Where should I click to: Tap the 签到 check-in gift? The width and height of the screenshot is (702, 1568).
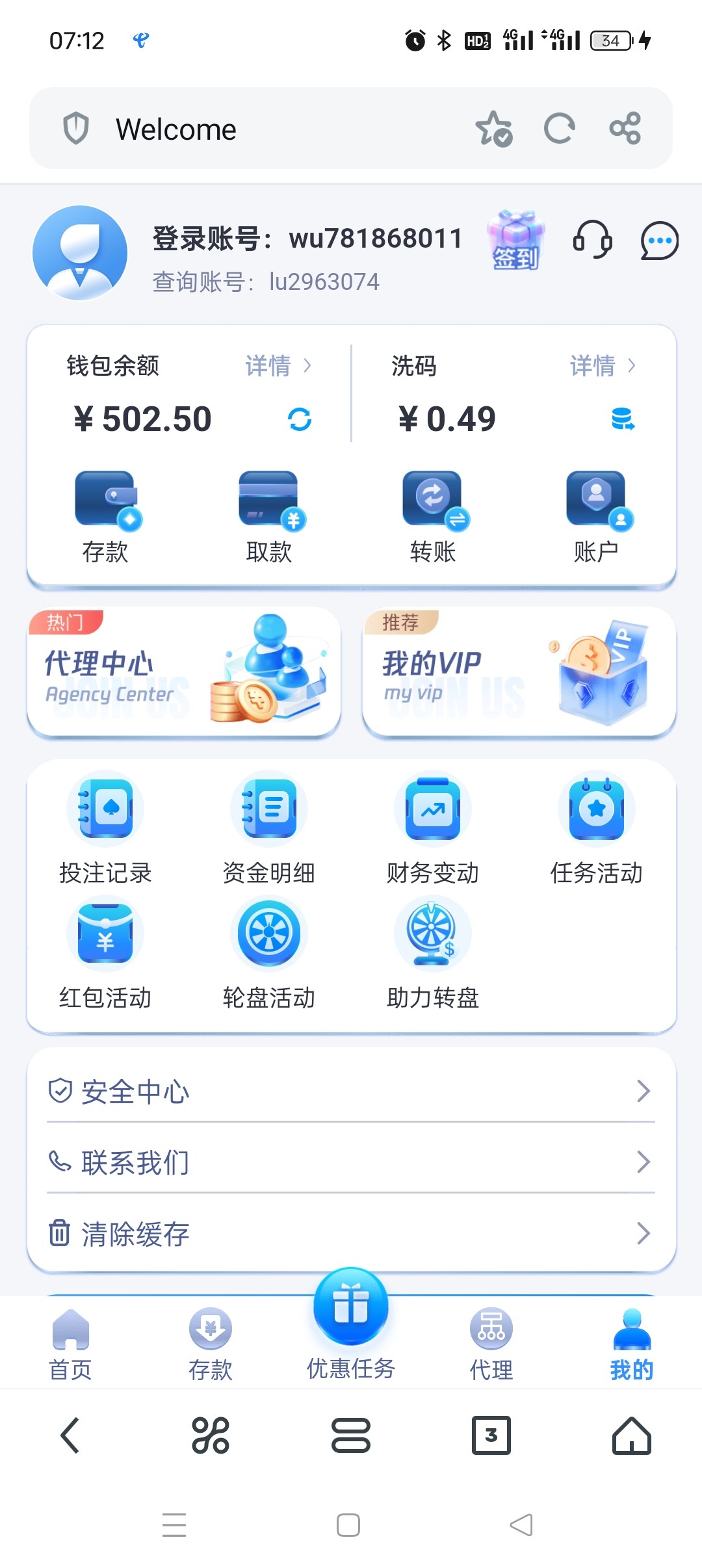(515, 241)
